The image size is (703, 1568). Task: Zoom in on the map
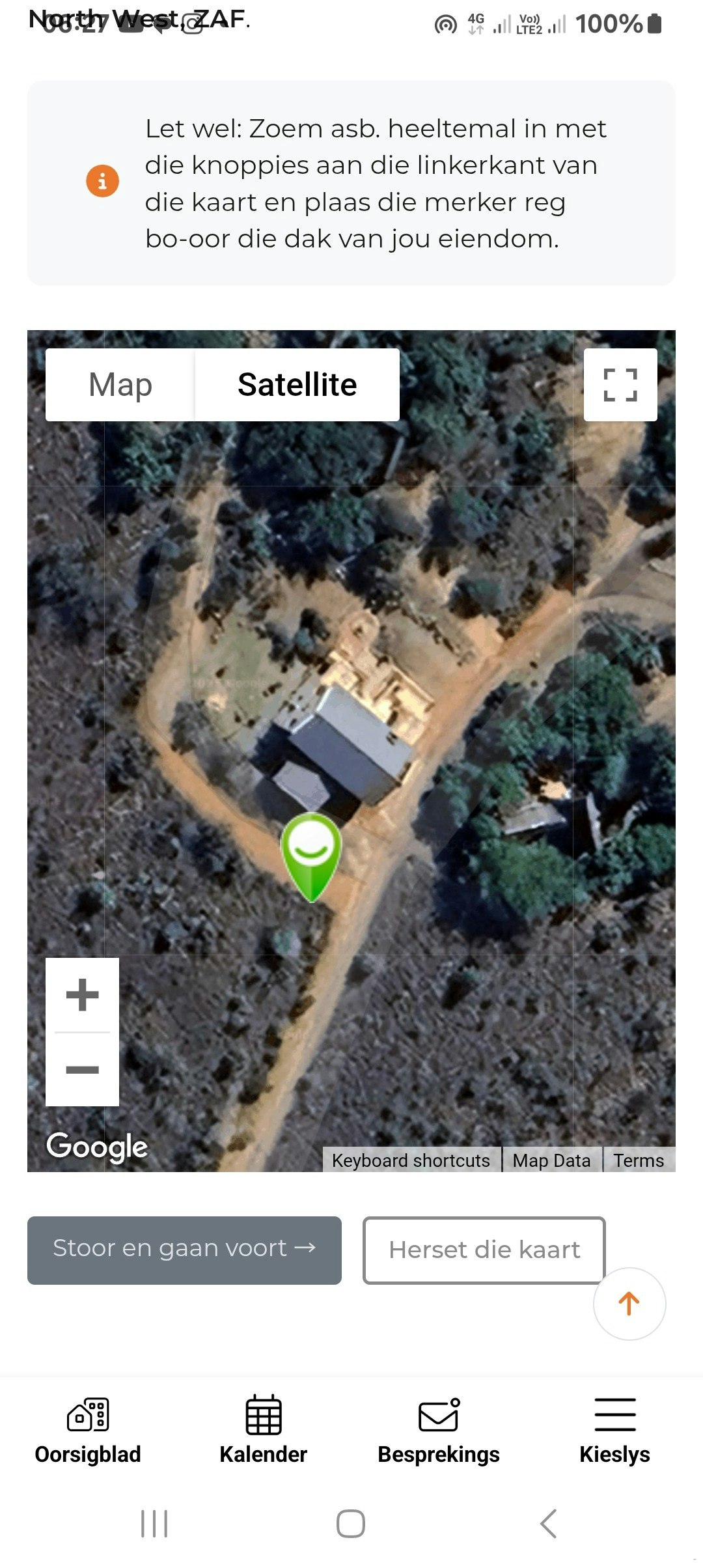[83, 995]
